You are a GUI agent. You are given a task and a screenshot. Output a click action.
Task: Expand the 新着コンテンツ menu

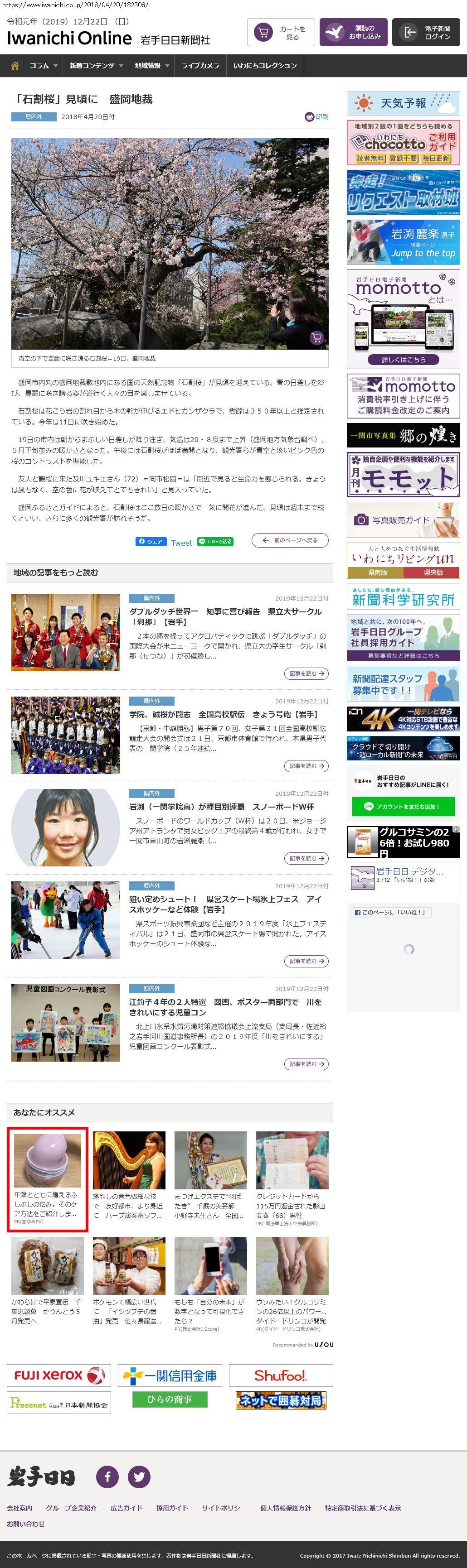click(x=96, y=66)
